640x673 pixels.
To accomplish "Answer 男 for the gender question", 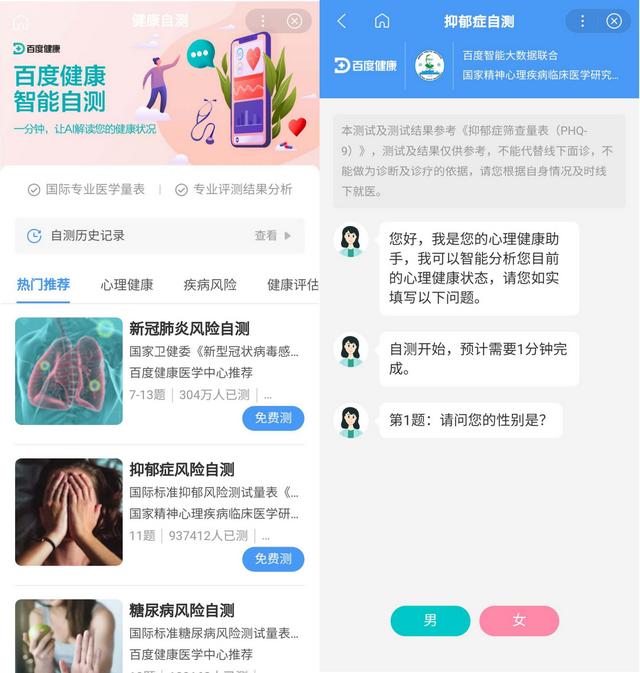I will [430, 621].
